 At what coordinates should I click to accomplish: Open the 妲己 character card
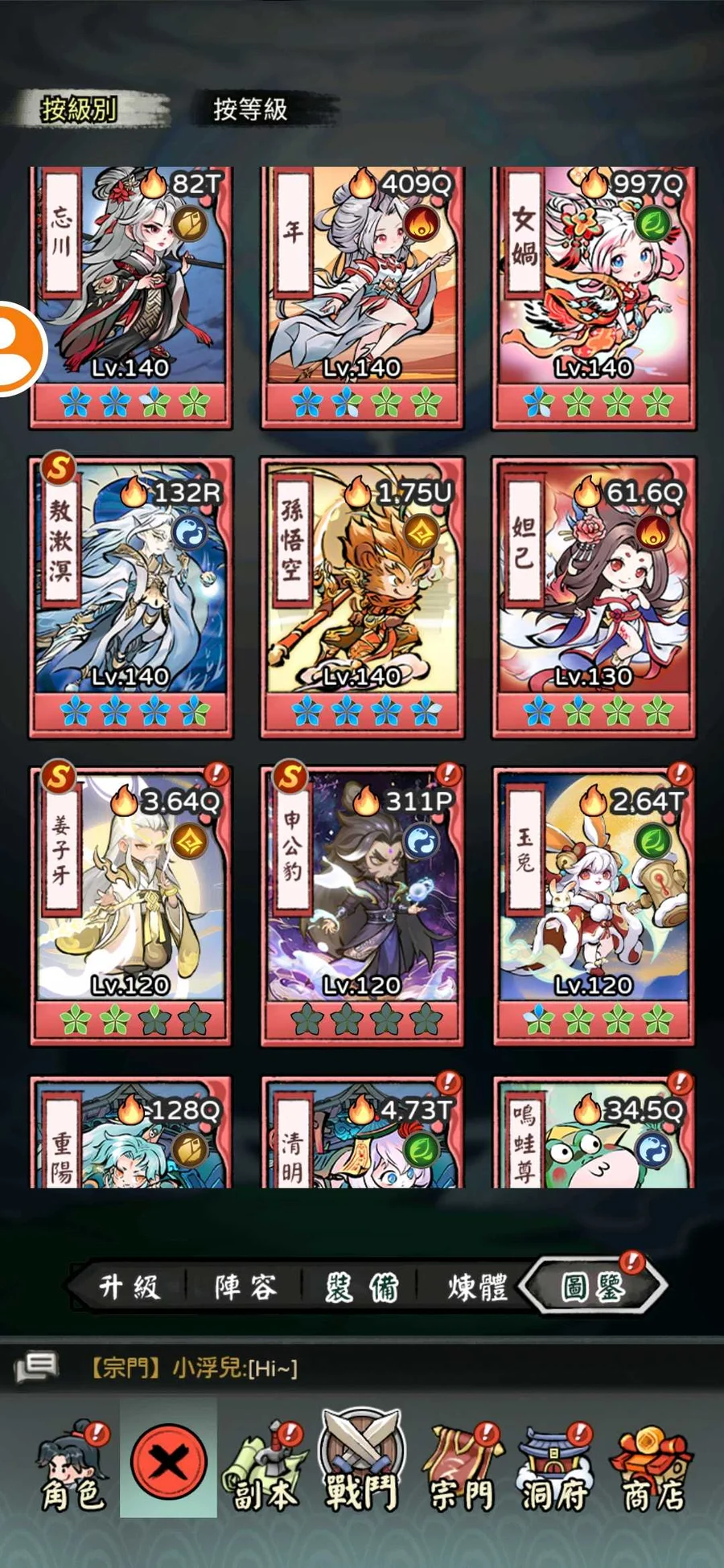[594, 597]
